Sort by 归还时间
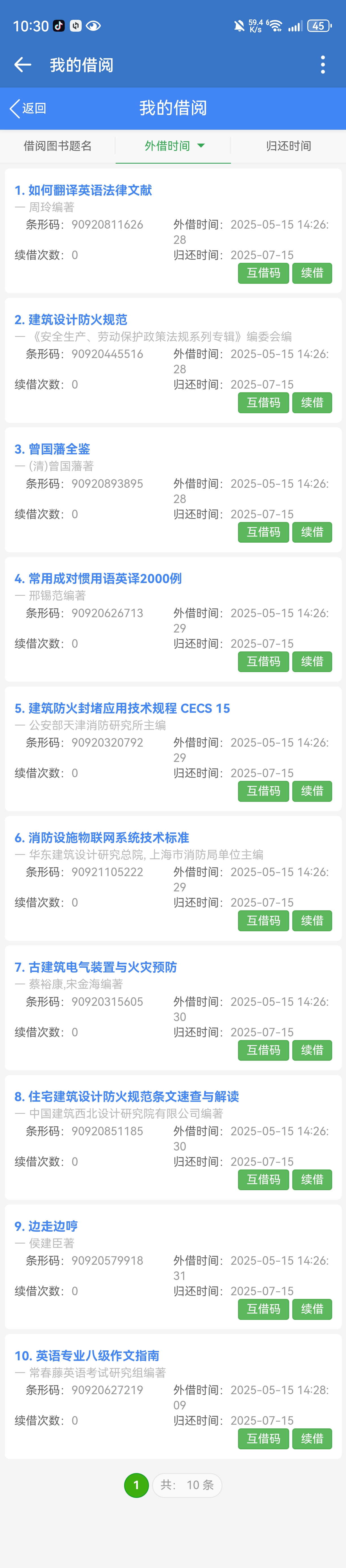The image size is (346, 1568). click(x=288, y=146)
